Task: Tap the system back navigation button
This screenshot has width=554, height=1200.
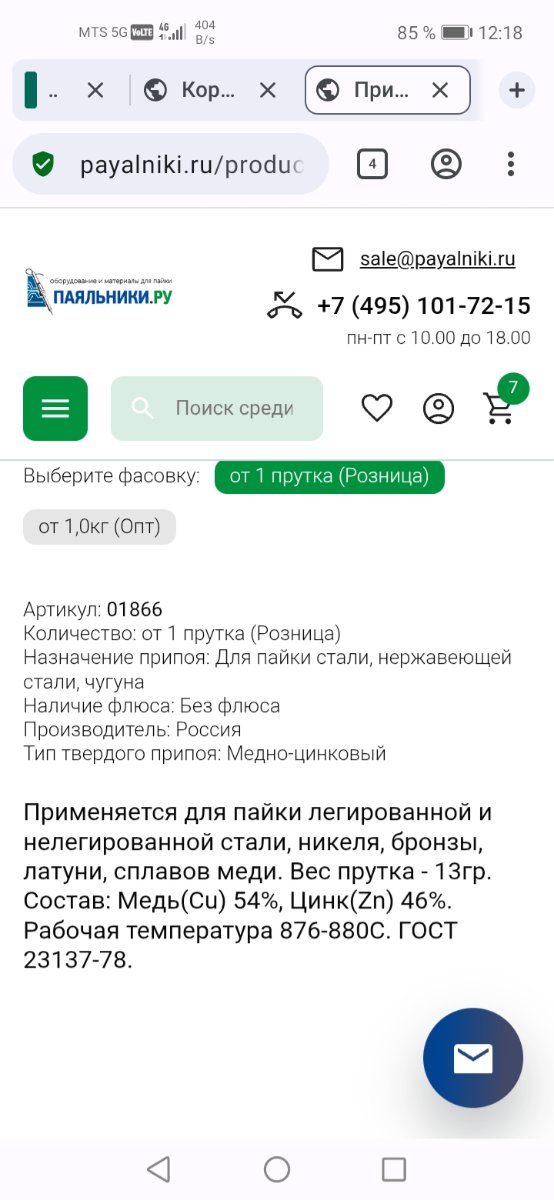Action: (x=158, y=1169)
